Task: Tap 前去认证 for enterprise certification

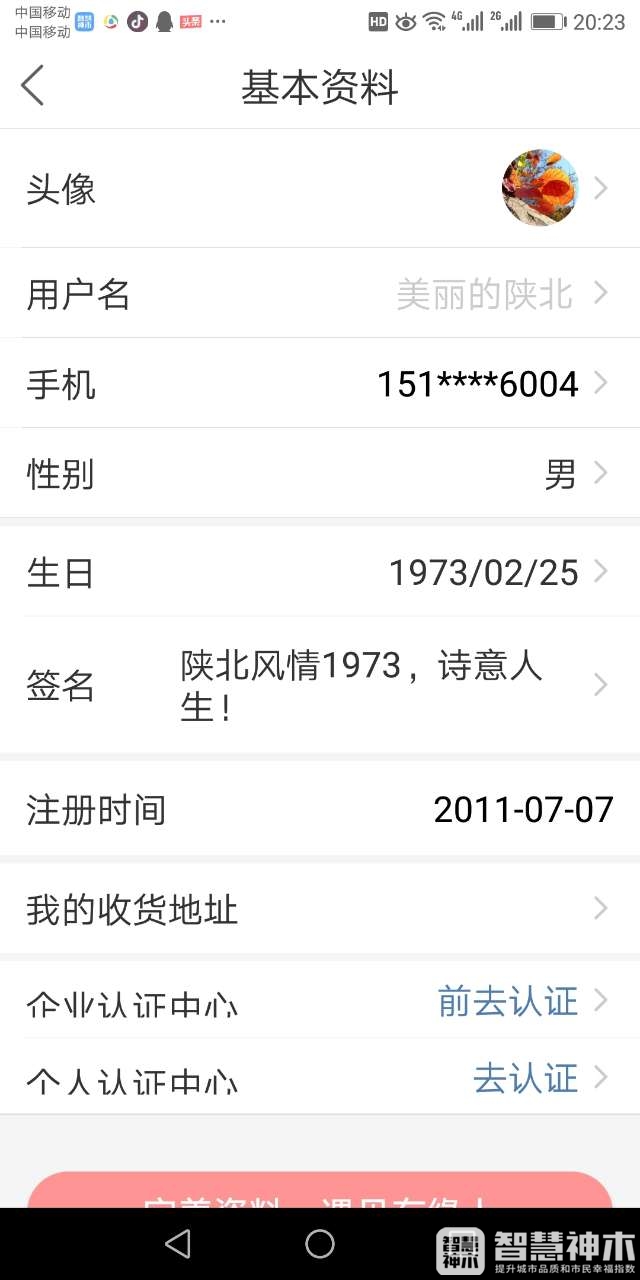Action: [x=508, y=1001]
